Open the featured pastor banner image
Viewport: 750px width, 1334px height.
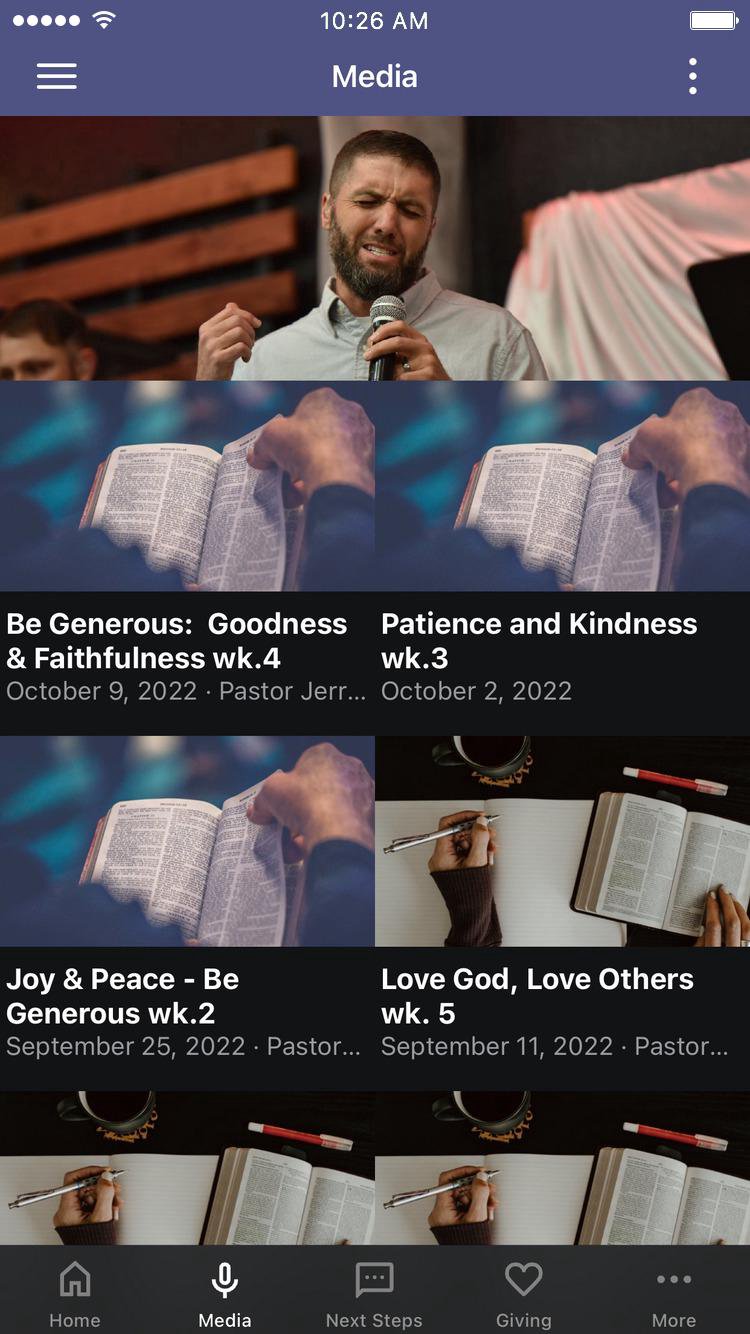click(375, 248)
